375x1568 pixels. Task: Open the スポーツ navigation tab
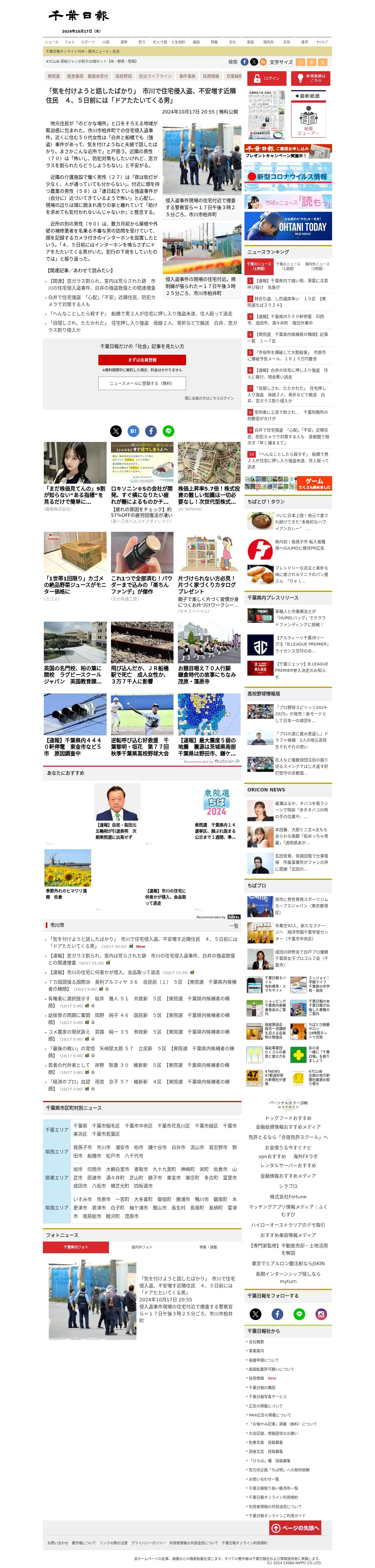pyautogui.click(x=88, y=42)
